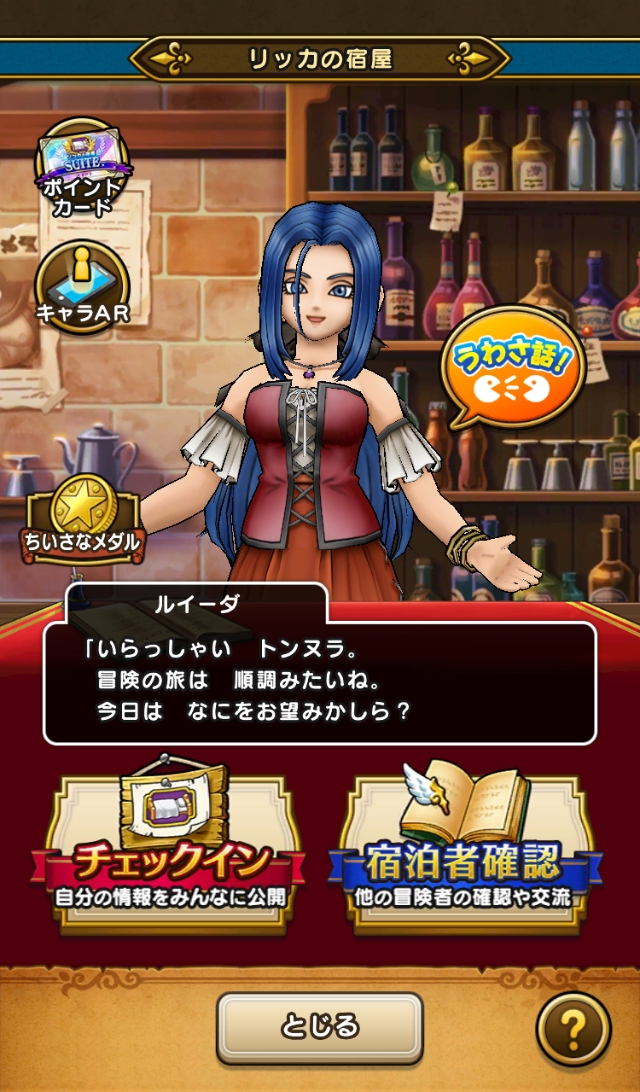
Task: Advance ルイーダ's dialogue box
Action: (320, 682)
